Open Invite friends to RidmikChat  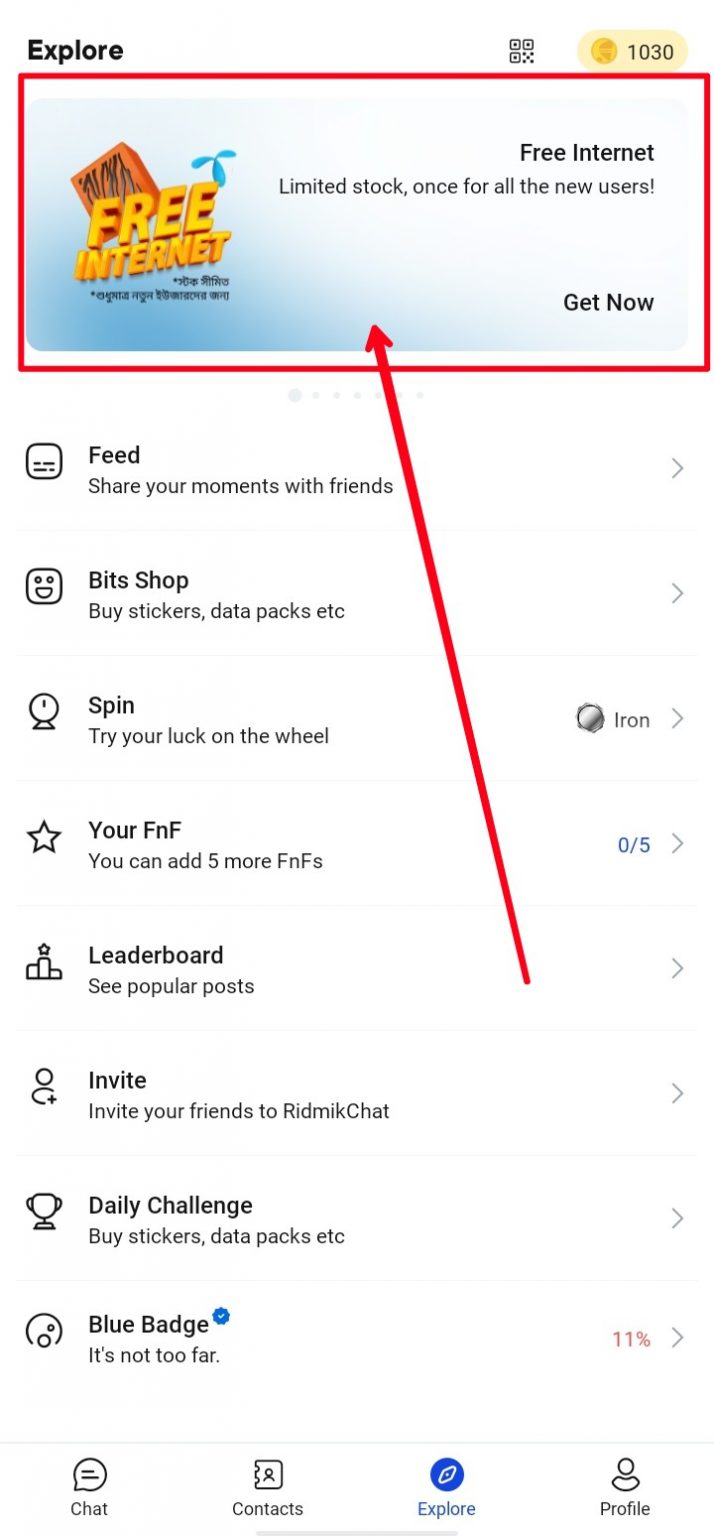(x=357, y=1094)
